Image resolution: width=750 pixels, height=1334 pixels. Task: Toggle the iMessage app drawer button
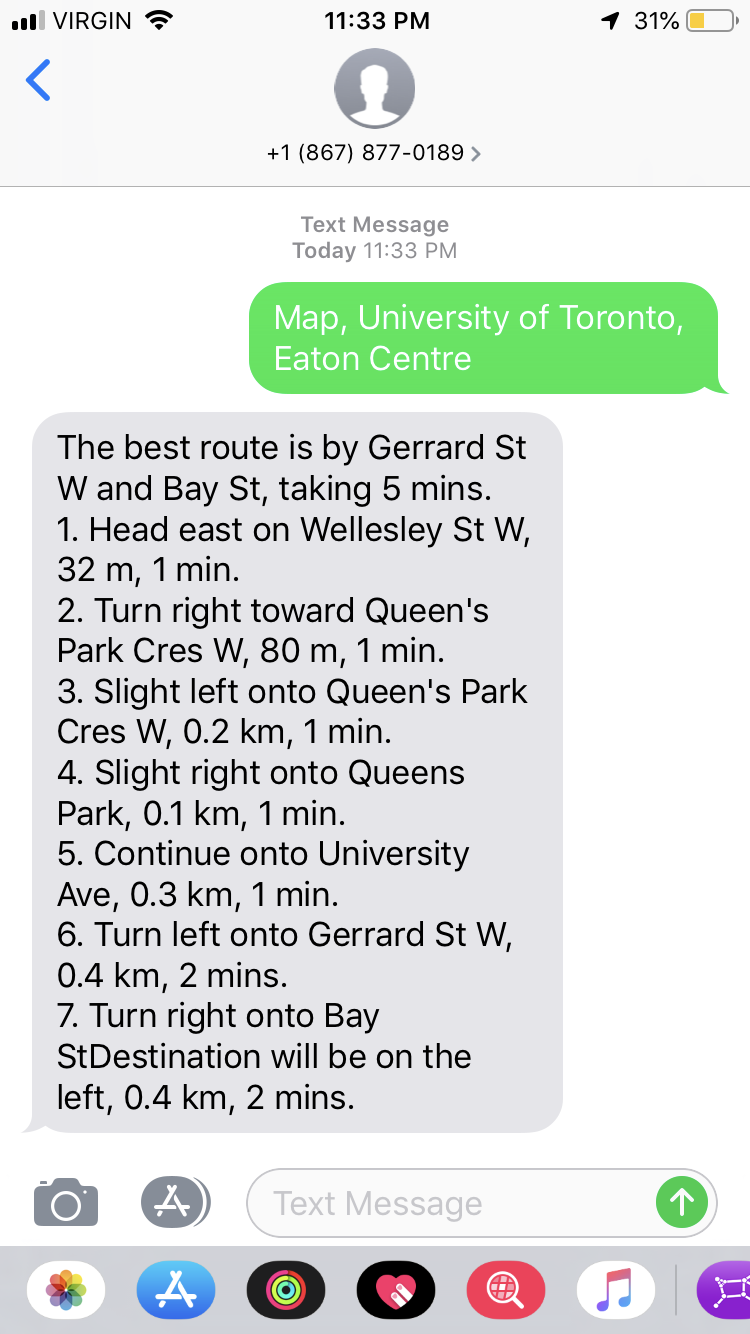[x=174, y=1202]
